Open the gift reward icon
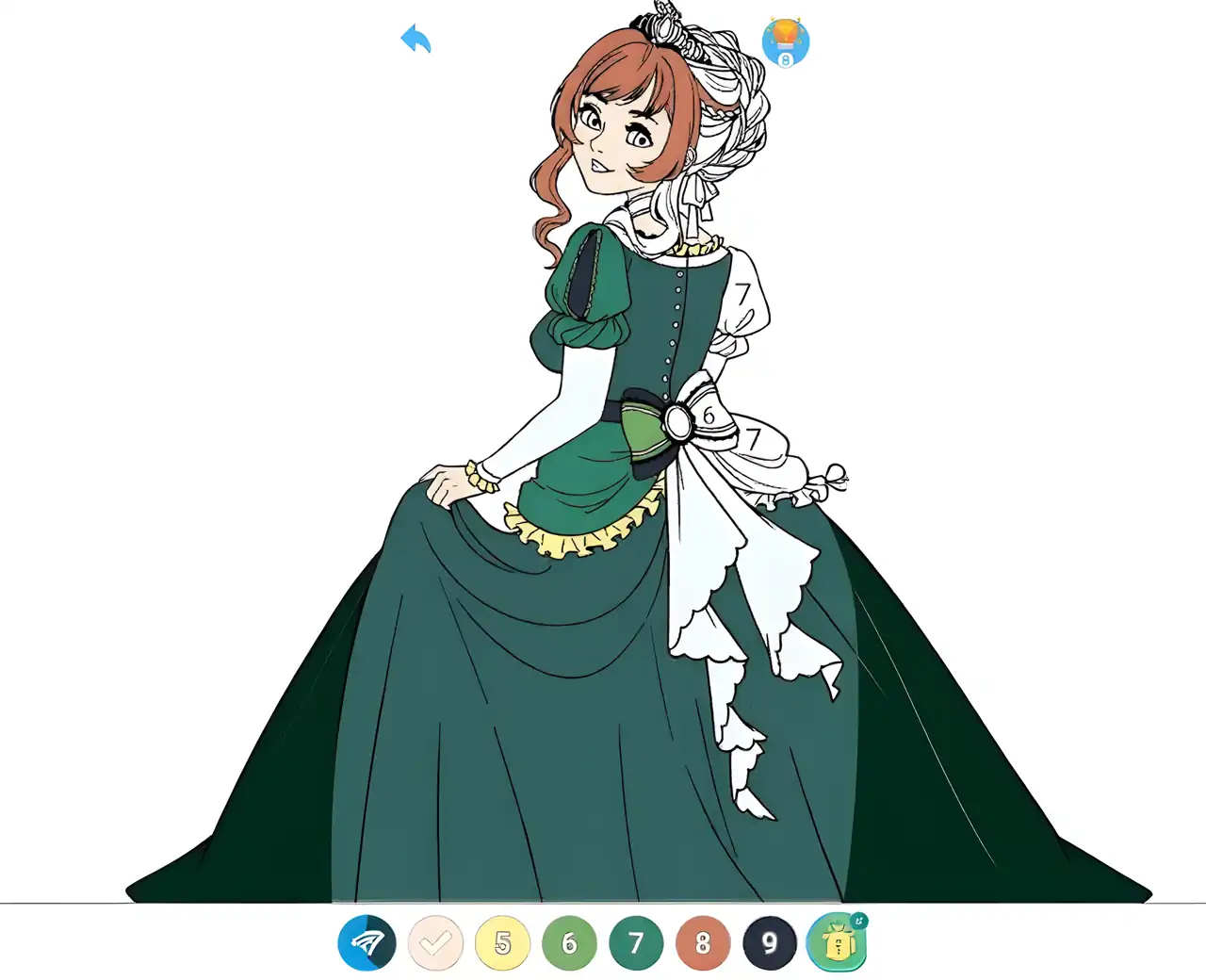1206x980 pixels. click(837, 942)
